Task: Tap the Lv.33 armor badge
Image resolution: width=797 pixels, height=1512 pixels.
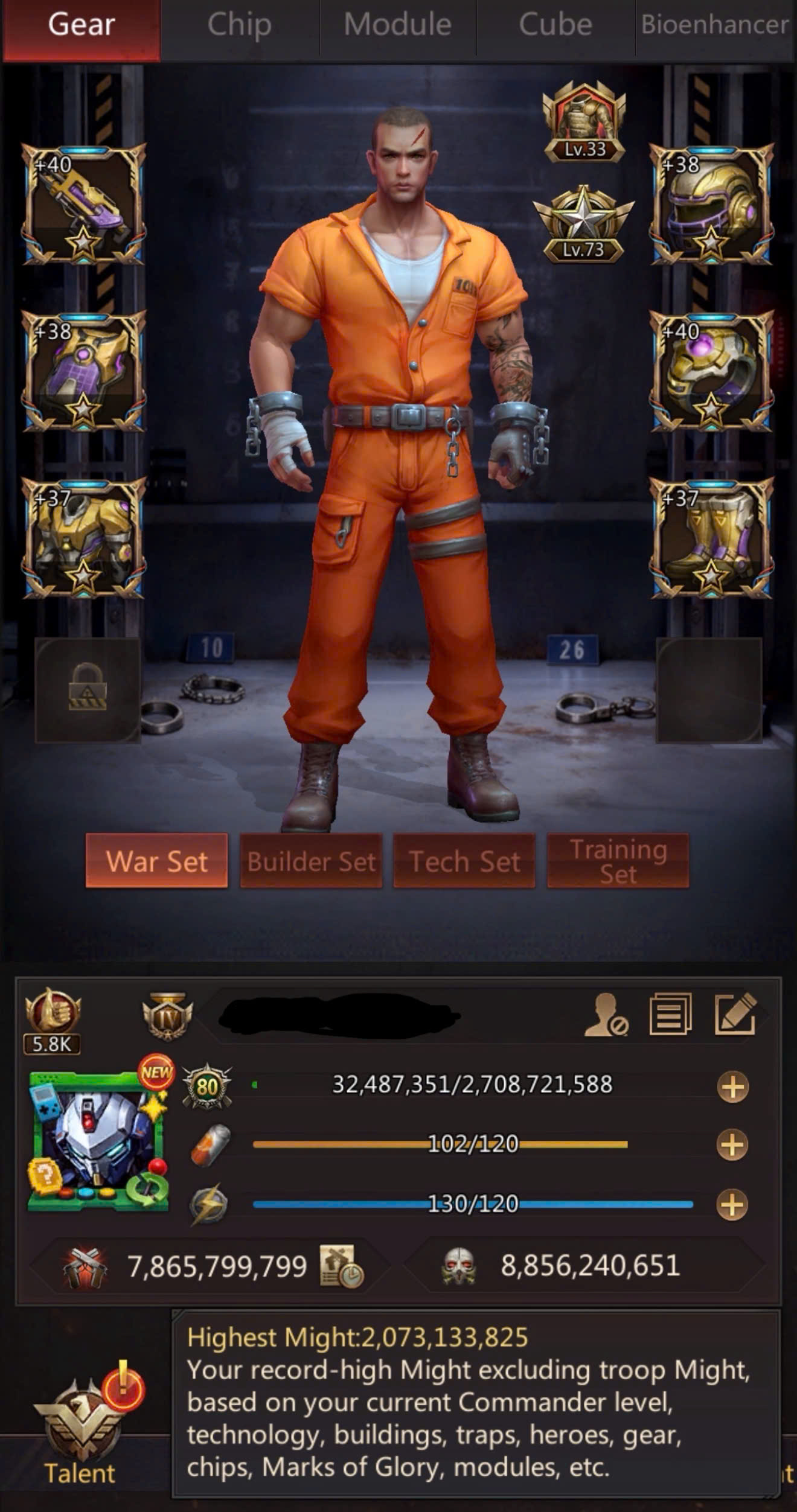Action: [x=583, y=122]
